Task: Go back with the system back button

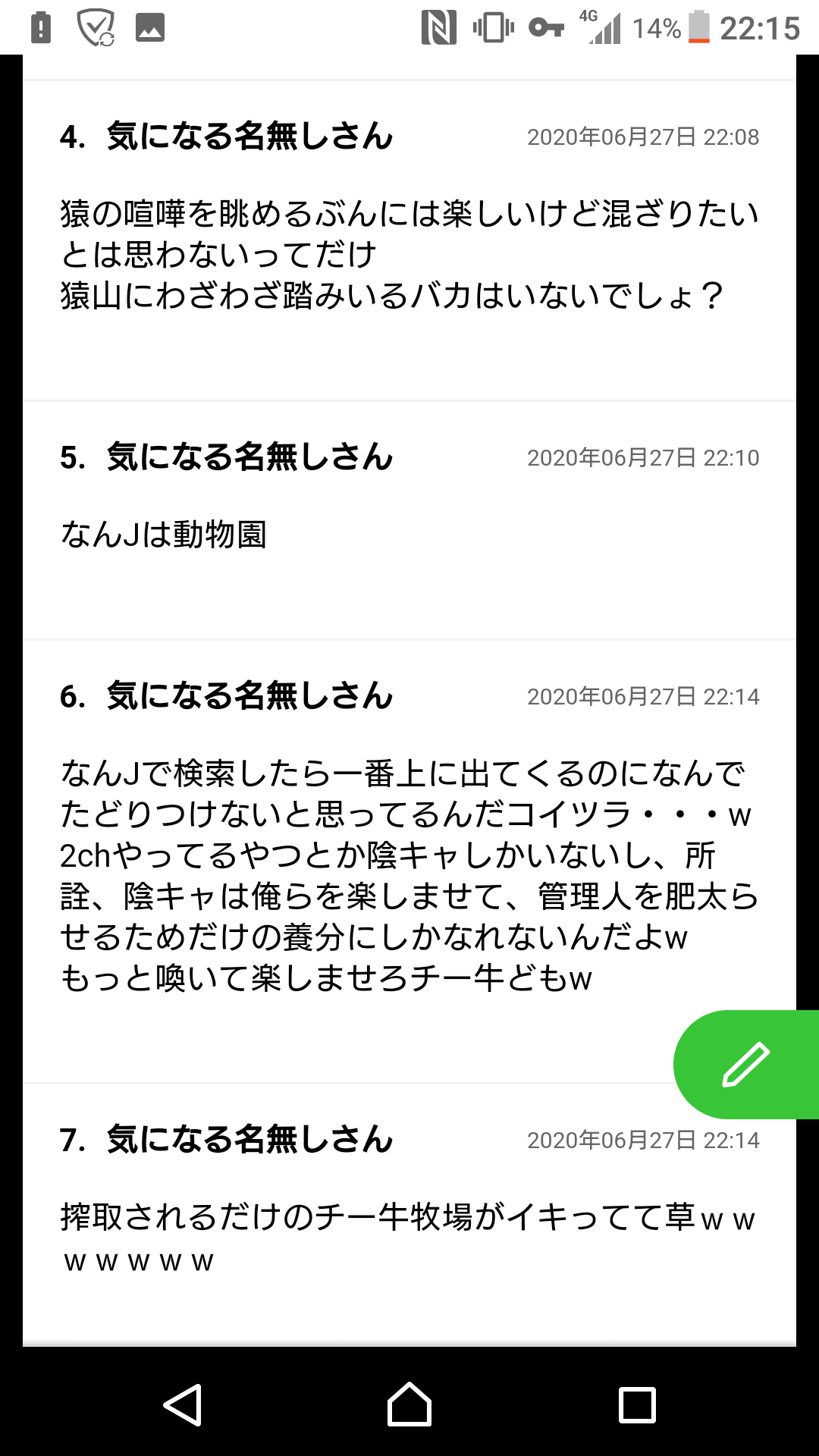Action: (x=183, y=1404)
